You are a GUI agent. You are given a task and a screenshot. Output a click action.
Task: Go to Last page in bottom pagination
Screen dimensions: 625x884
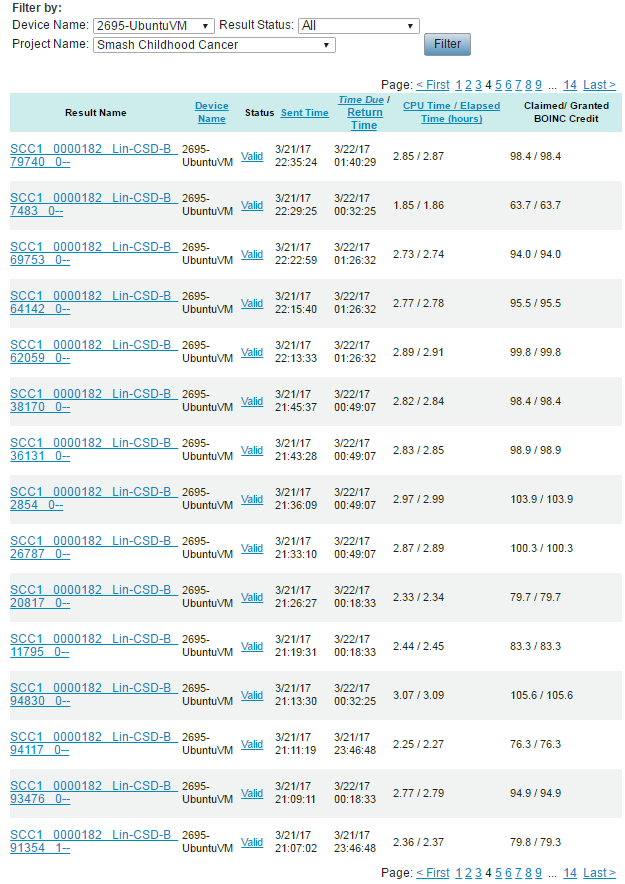(599, 873)
